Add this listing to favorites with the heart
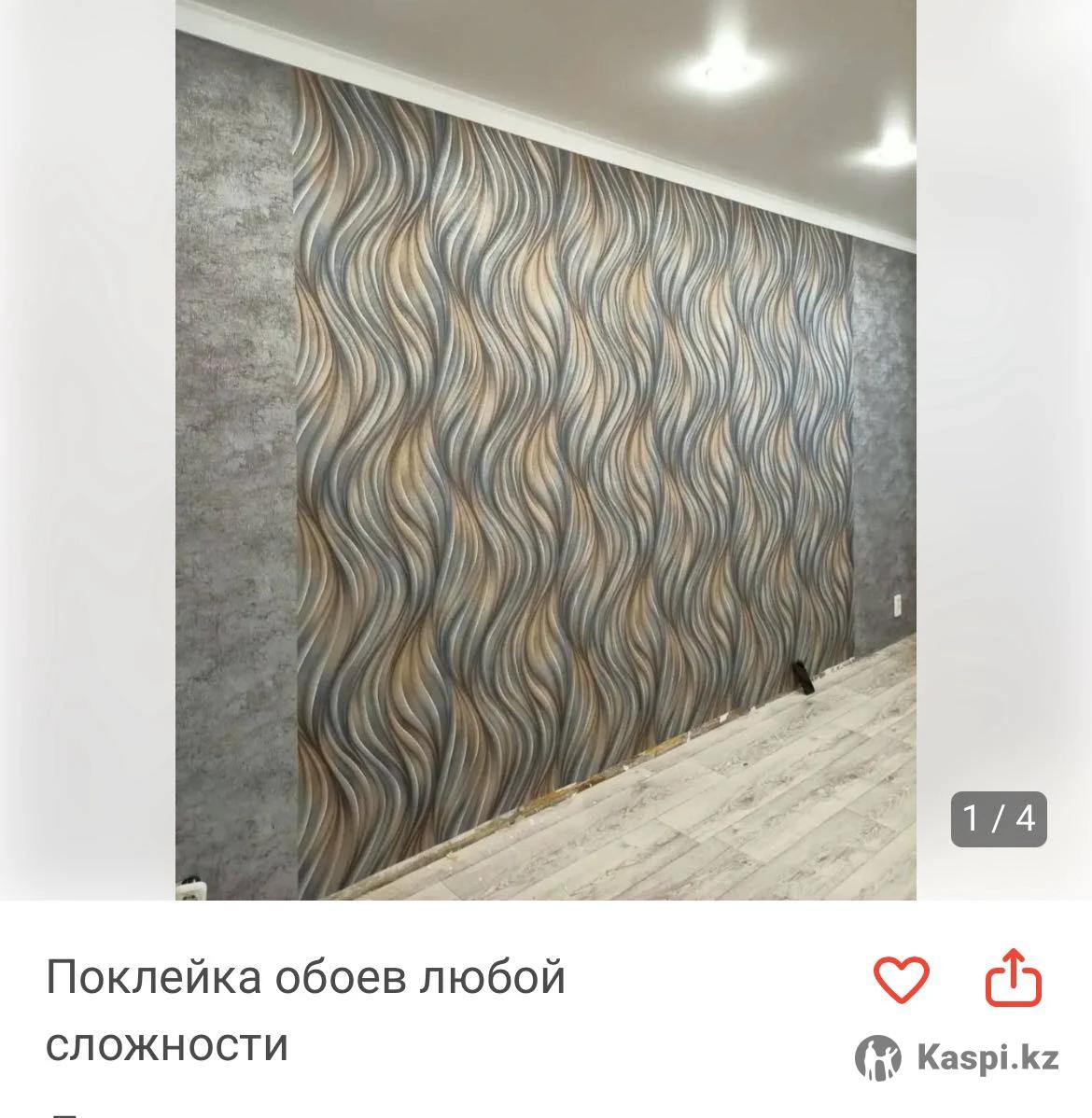 pyautogui.click(x=901, y=980)
